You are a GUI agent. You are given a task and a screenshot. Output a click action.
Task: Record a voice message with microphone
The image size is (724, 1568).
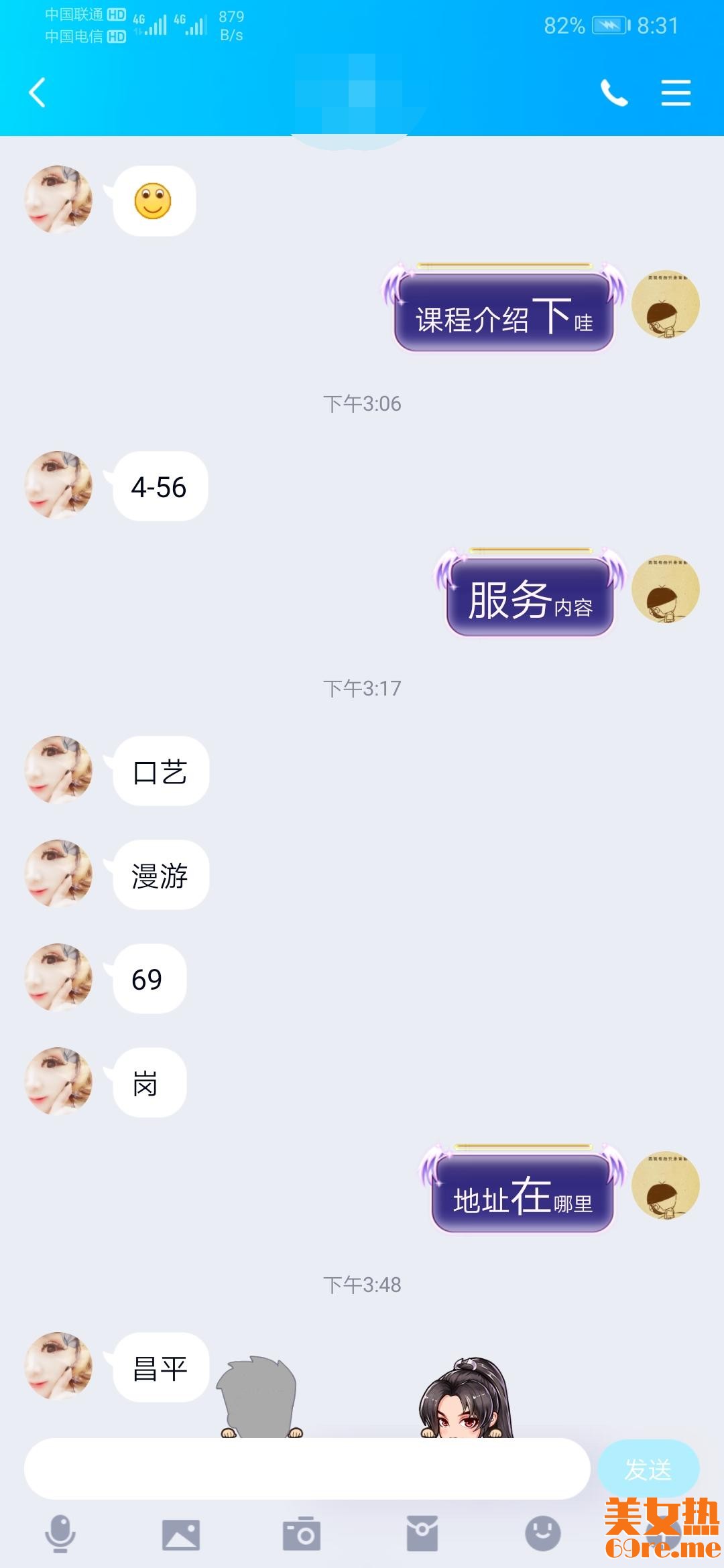(x=60, y=1533)
